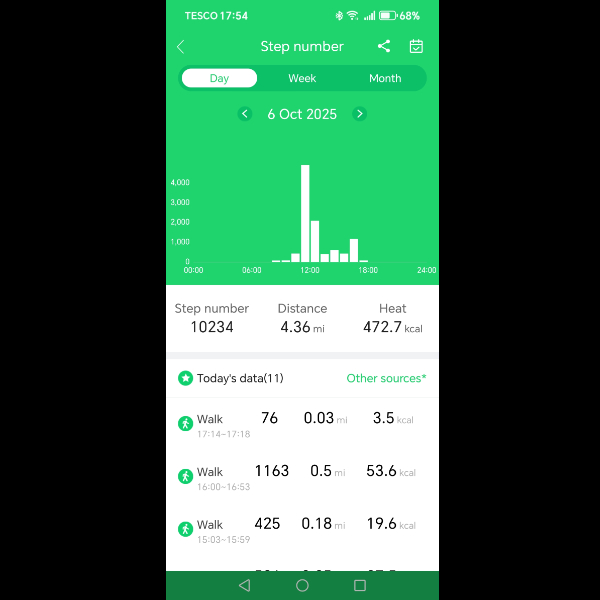The width and height of the screenshot is (600, 600).
Task: Share the step number report
Action: click(384, 46)
